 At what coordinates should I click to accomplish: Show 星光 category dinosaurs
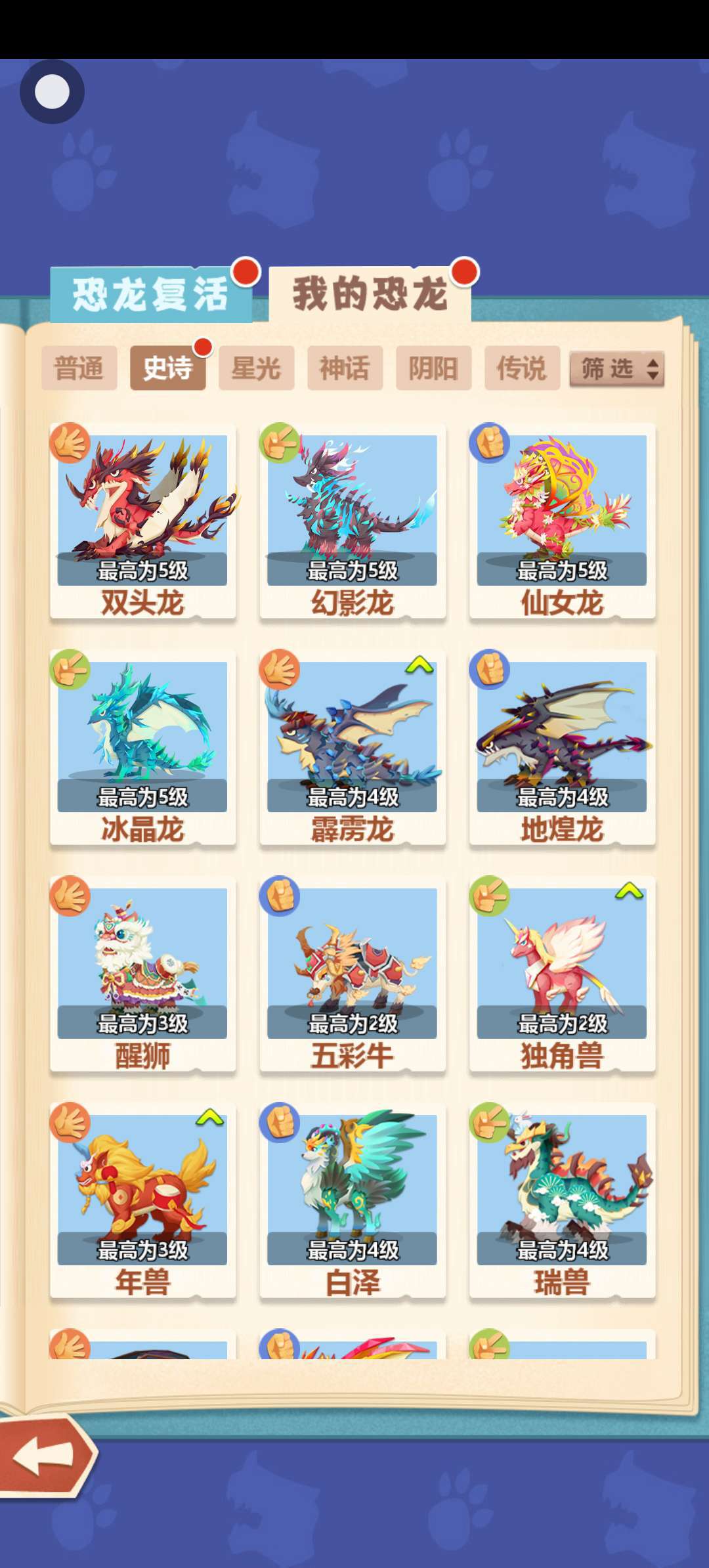click(256, 368)
